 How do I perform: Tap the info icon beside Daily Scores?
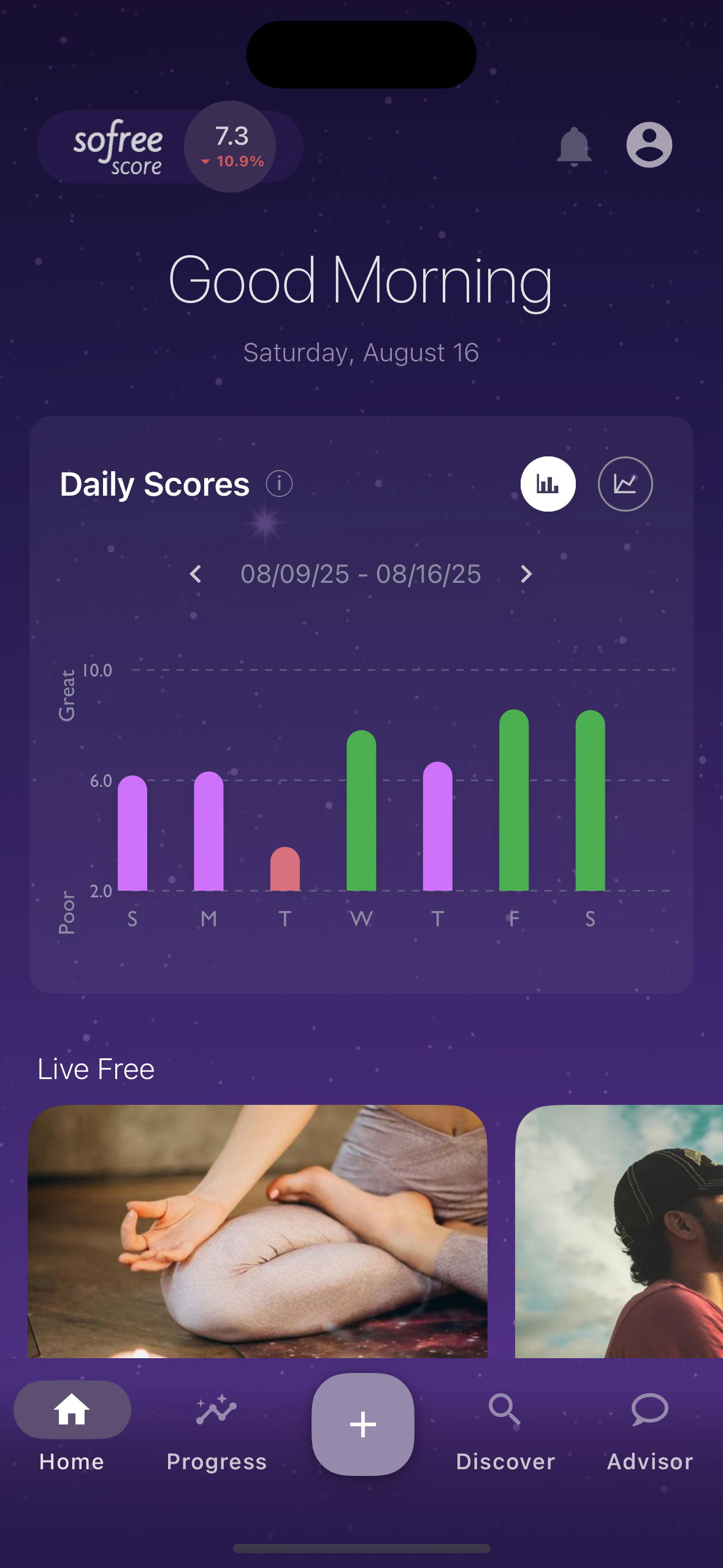click(x=279, y=483)
